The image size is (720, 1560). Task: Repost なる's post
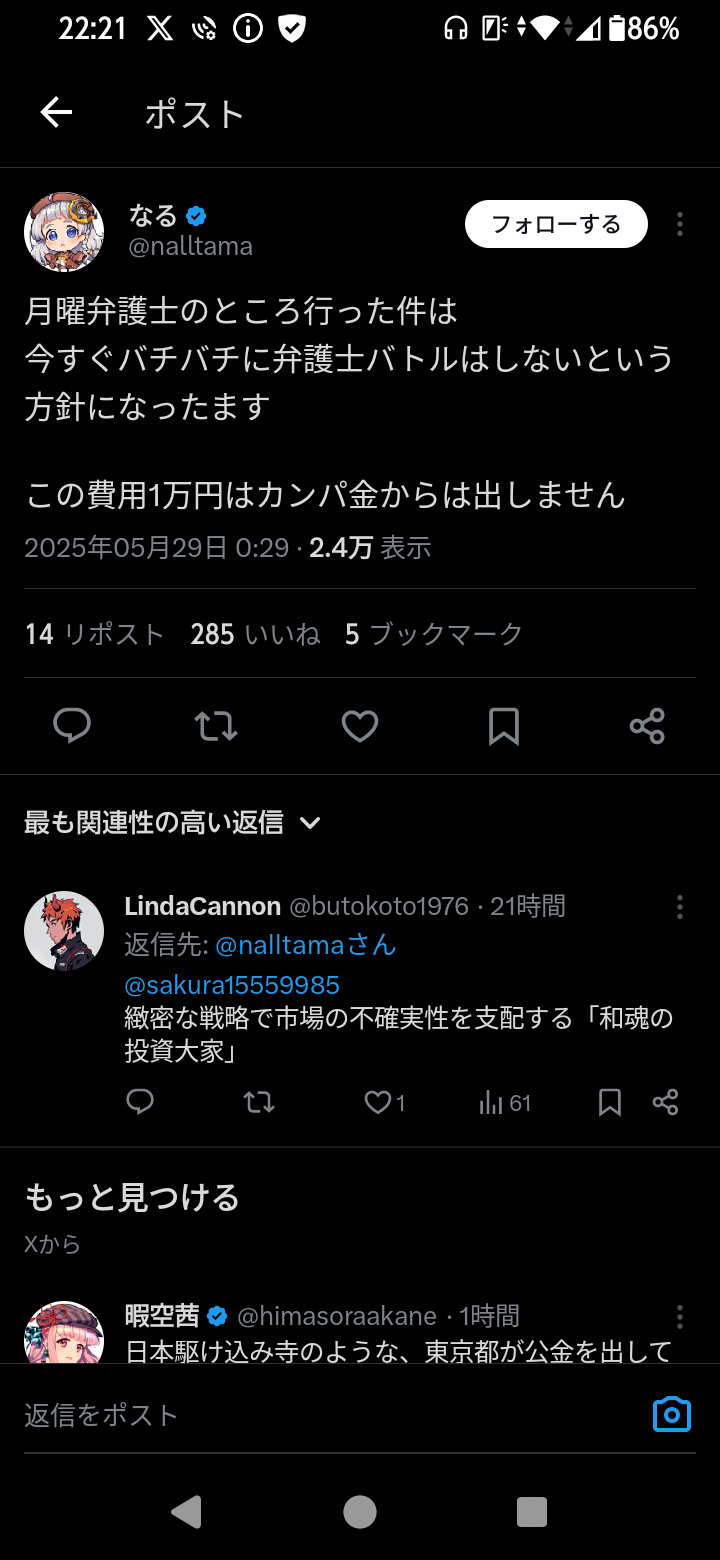[216, 726]
